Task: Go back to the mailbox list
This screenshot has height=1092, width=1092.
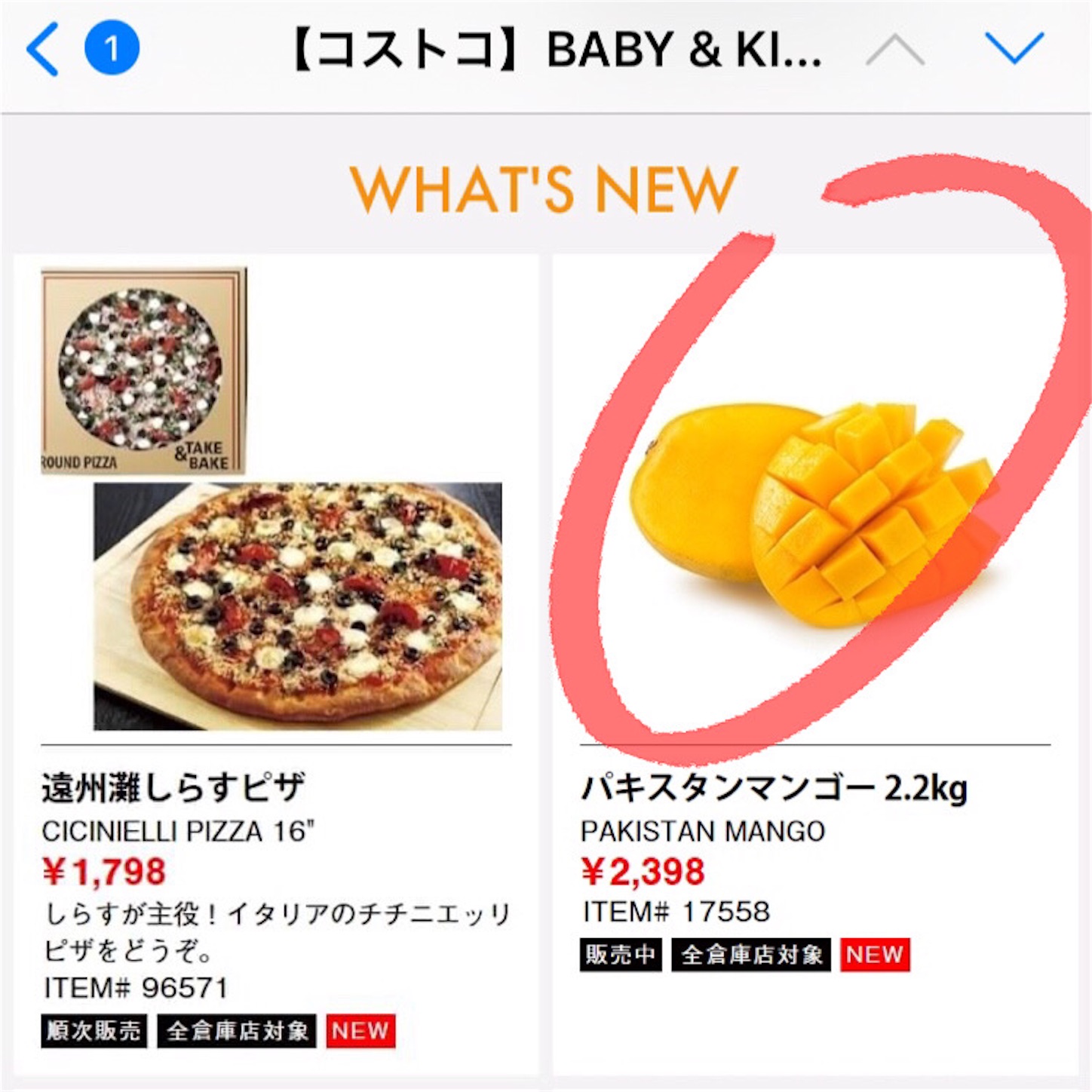Action: click(x=44, y=50)
